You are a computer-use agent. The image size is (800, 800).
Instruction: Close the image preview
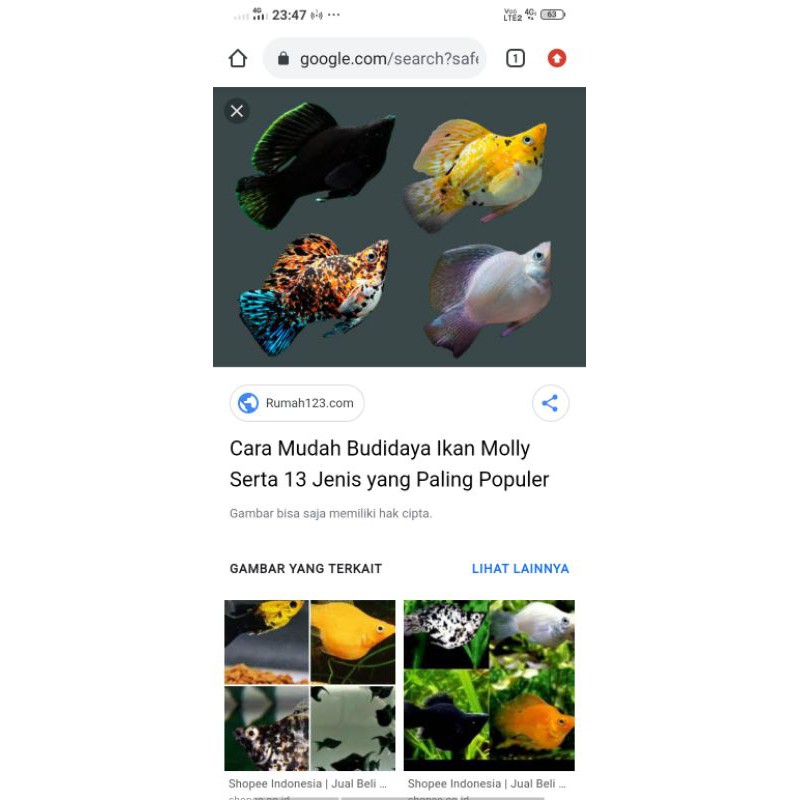[237, 111]
